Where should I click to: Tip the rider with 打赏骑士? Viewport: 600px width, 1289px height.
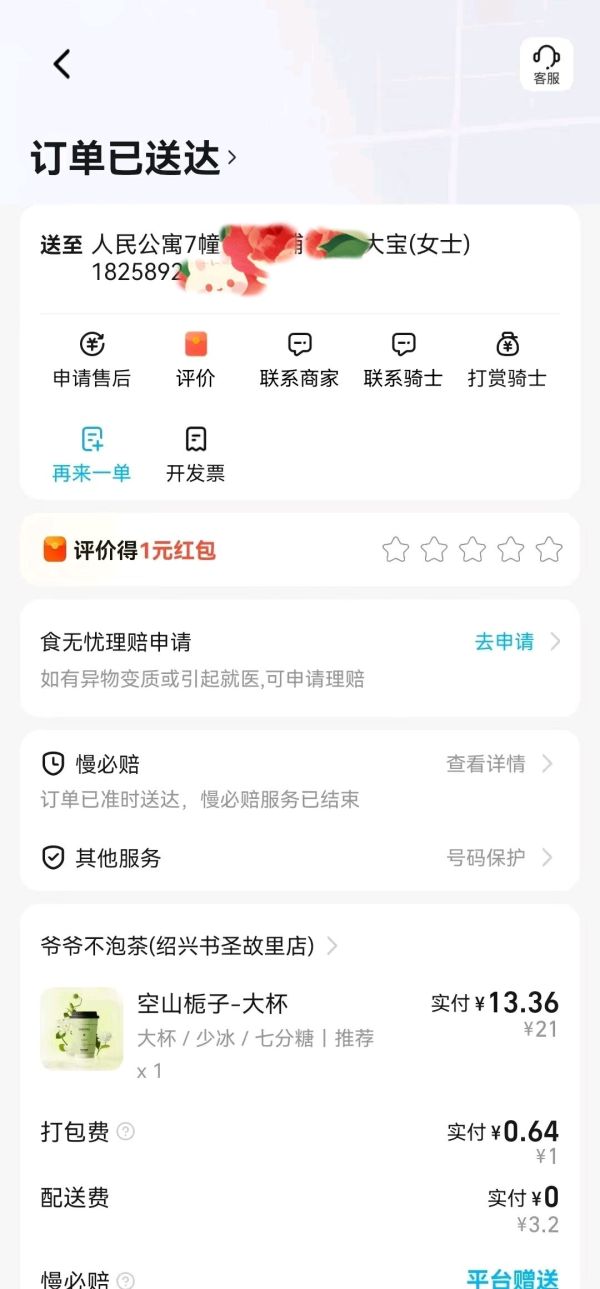point(507,360)
